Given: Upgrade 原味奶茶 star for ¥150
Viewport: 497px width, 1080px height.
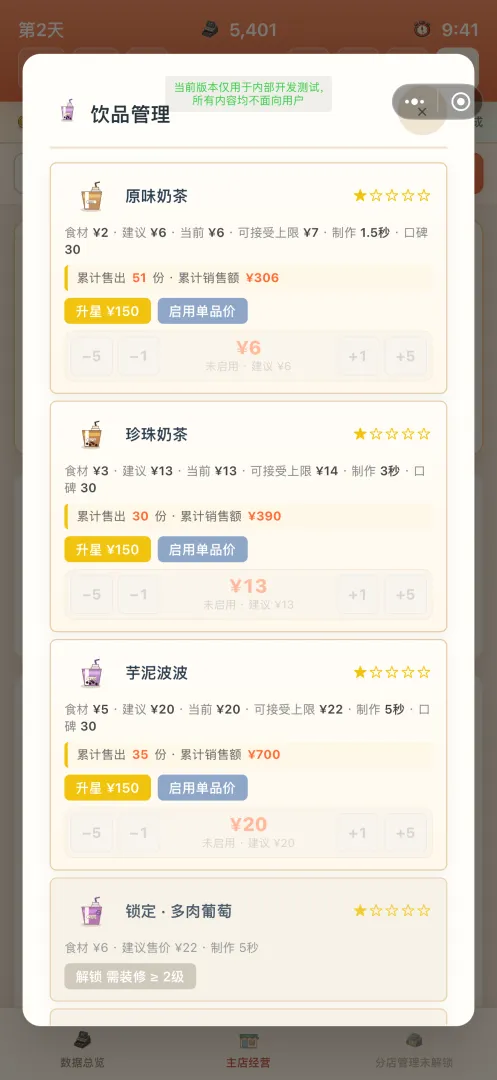Looking at the screenshot, I should pyautogui.click(x=107, y=311).
